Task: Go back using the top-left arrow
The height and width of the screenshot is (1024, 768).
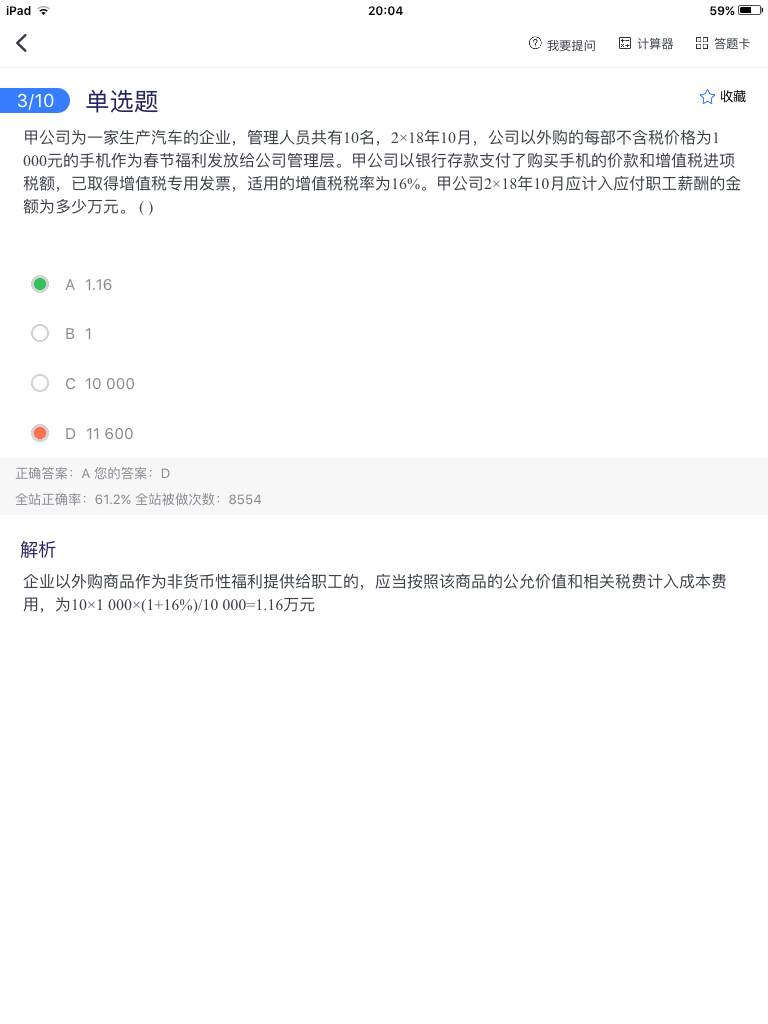Action: pos(22,43)
